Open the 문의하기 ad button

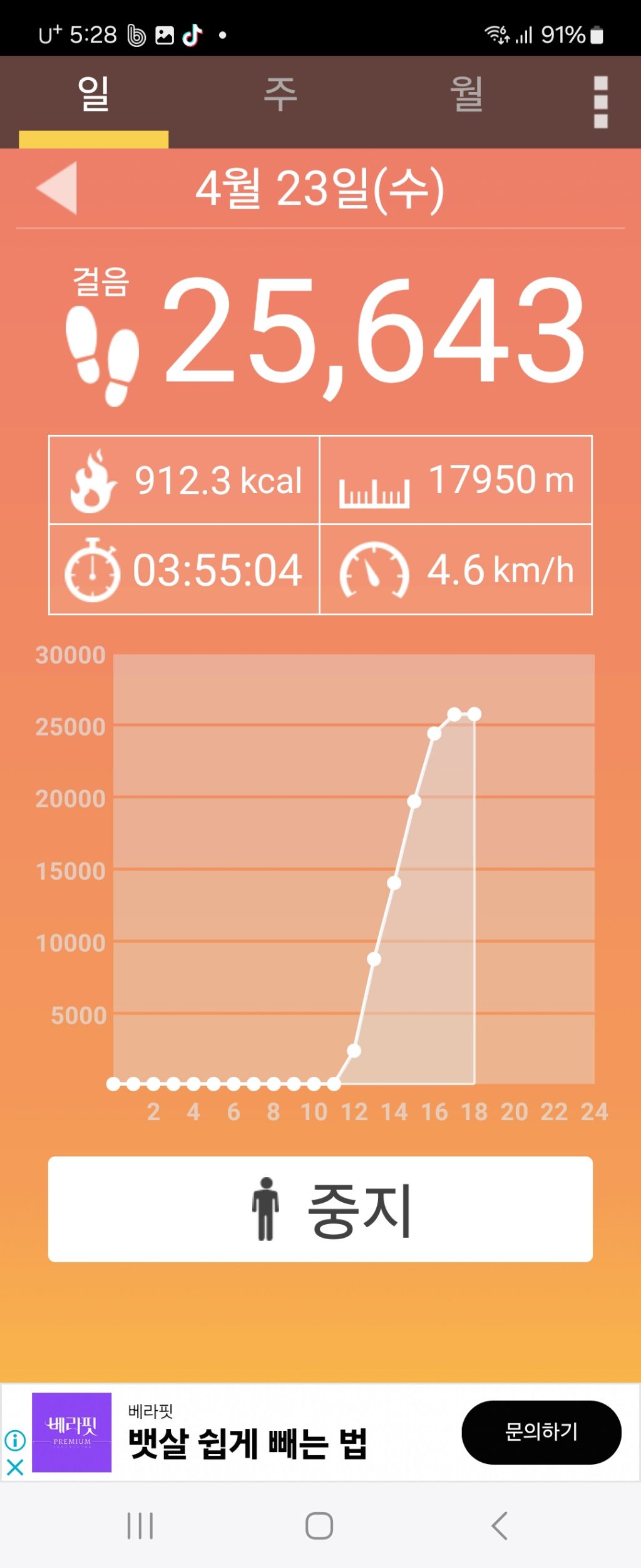pyautogui.click(x=541, y=1432)
